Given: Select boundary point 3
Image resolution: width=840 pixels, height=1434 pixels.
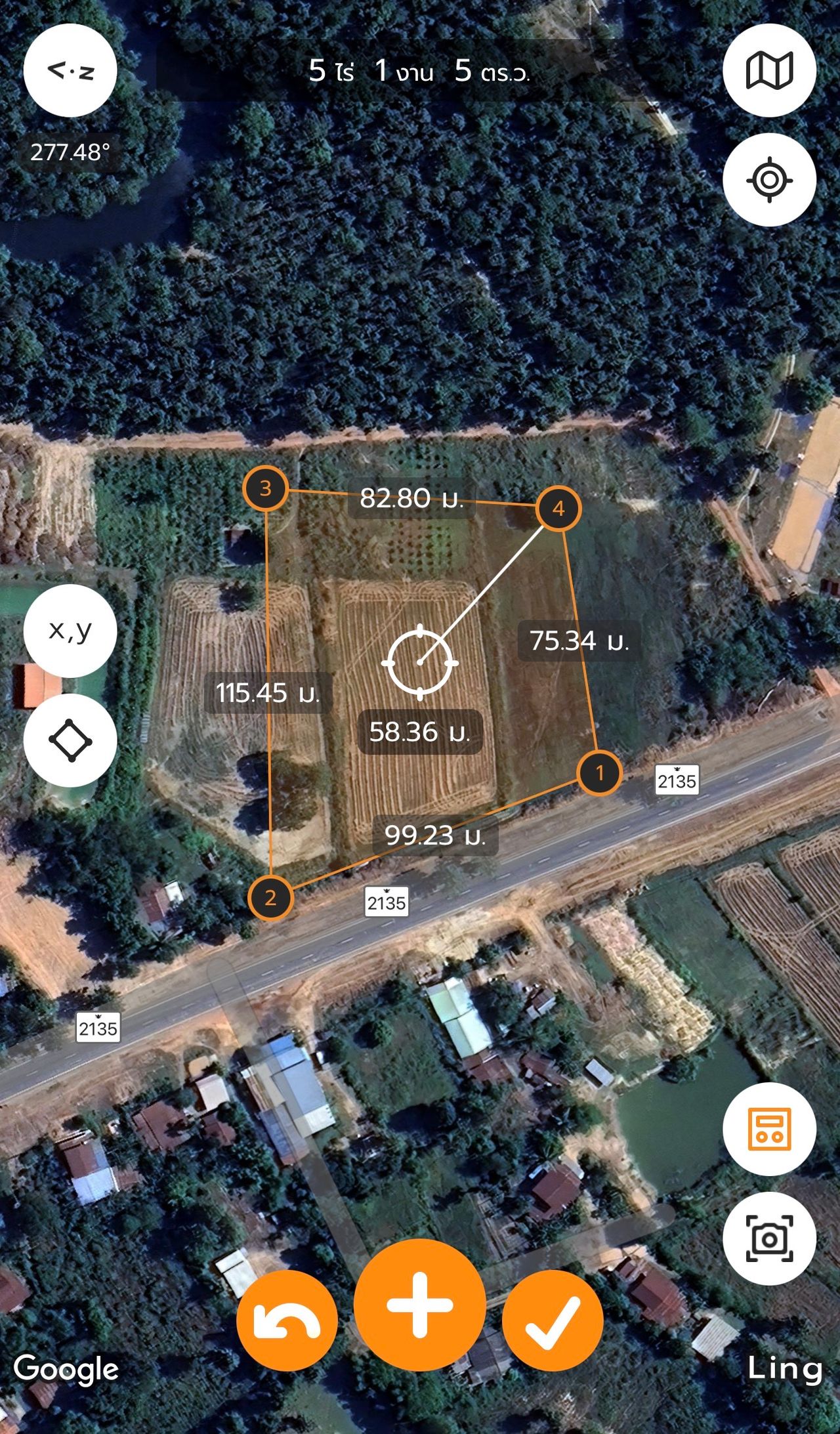Looking at the screenshot, I should (x=266, y=488).
